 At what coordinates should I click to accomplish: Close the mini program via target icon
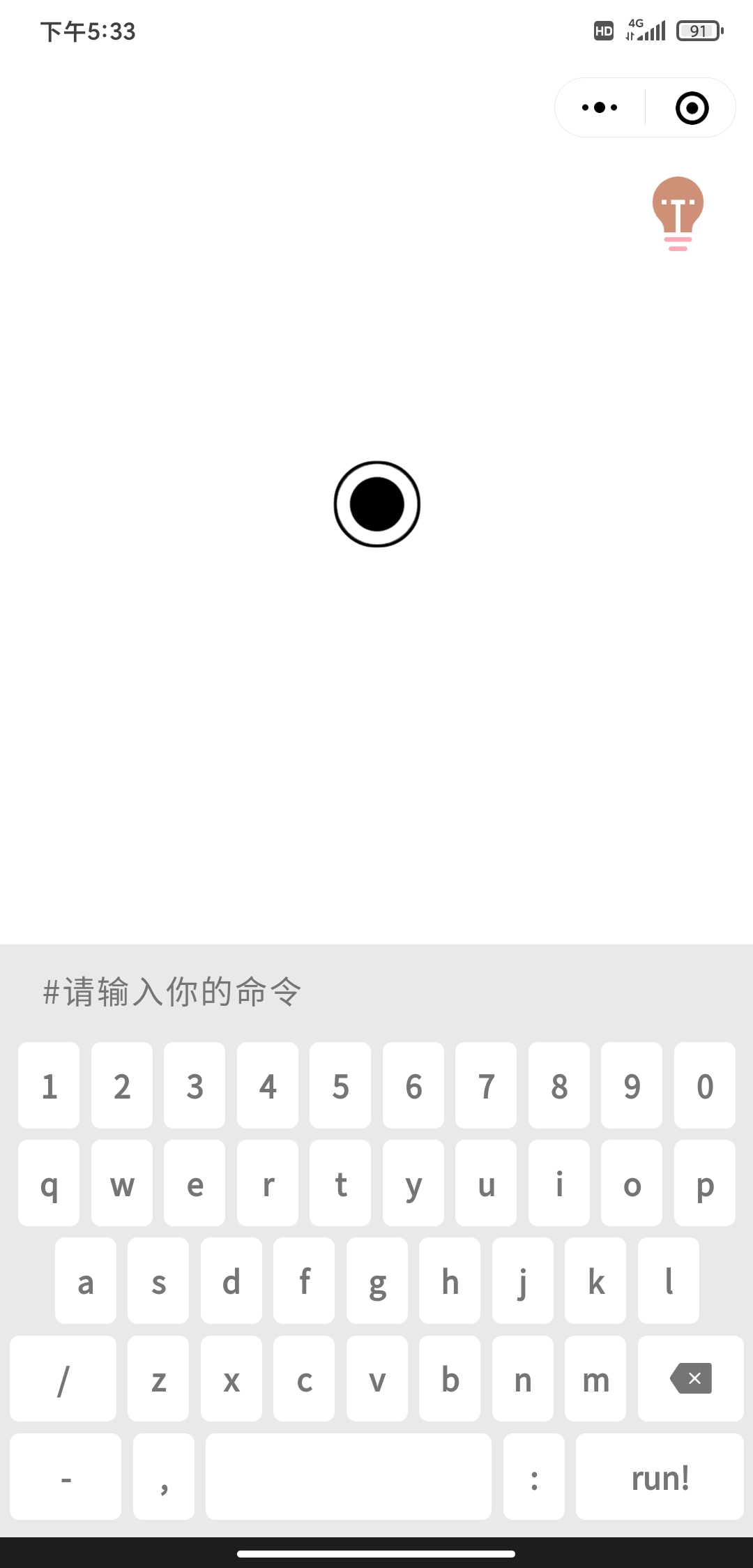[692, 108]
